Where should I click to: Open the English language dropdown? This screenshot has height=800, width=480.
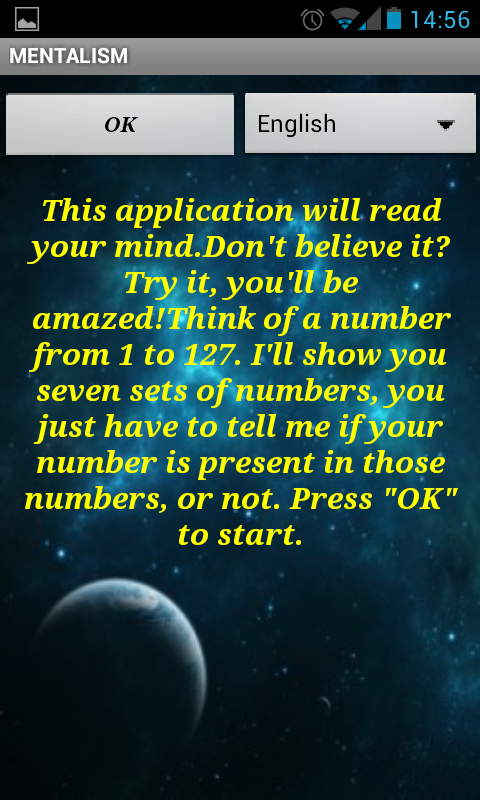(x=360, y=123)
